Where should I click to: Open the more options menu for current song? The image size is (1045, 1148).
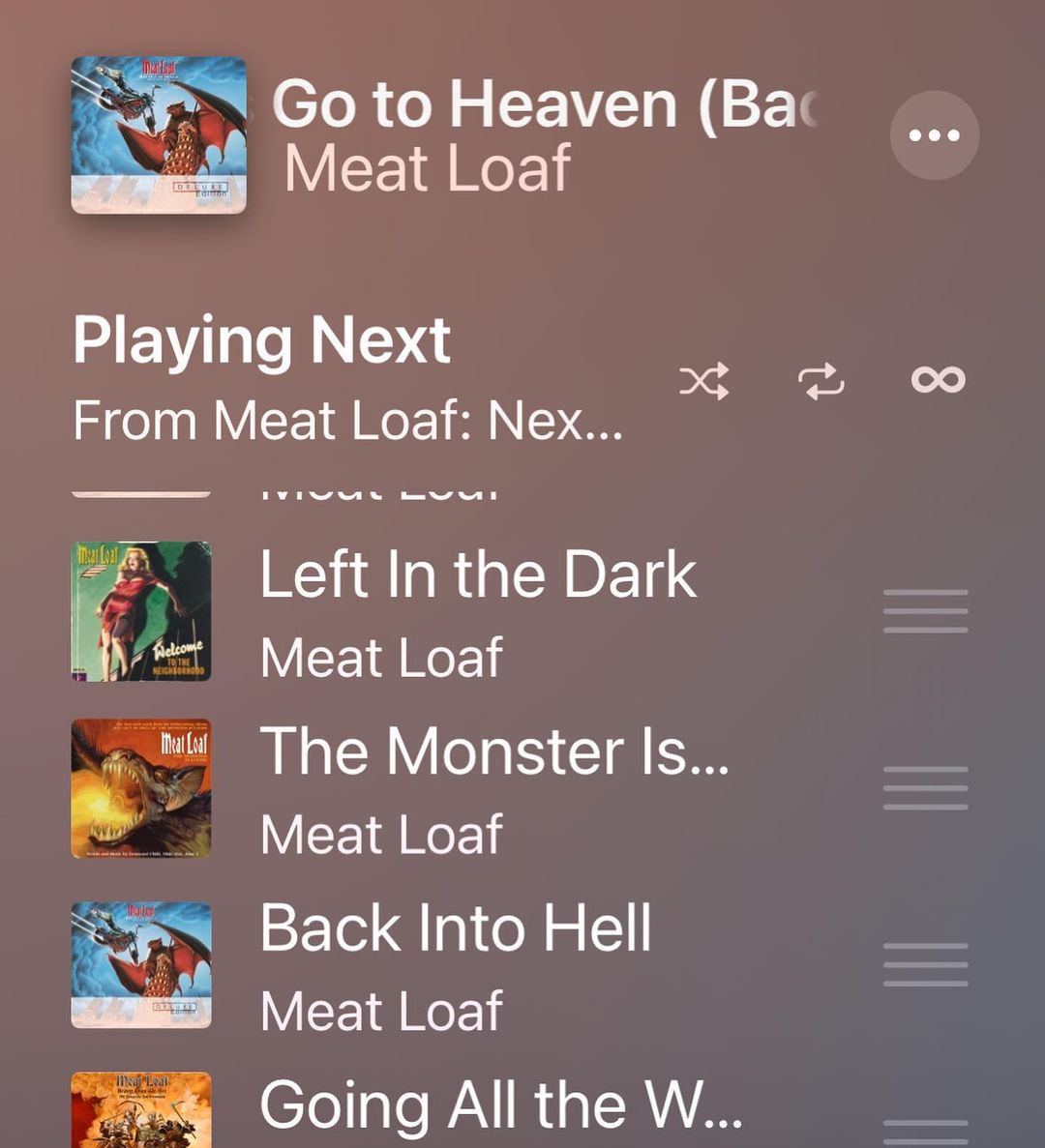click(934, 135)
